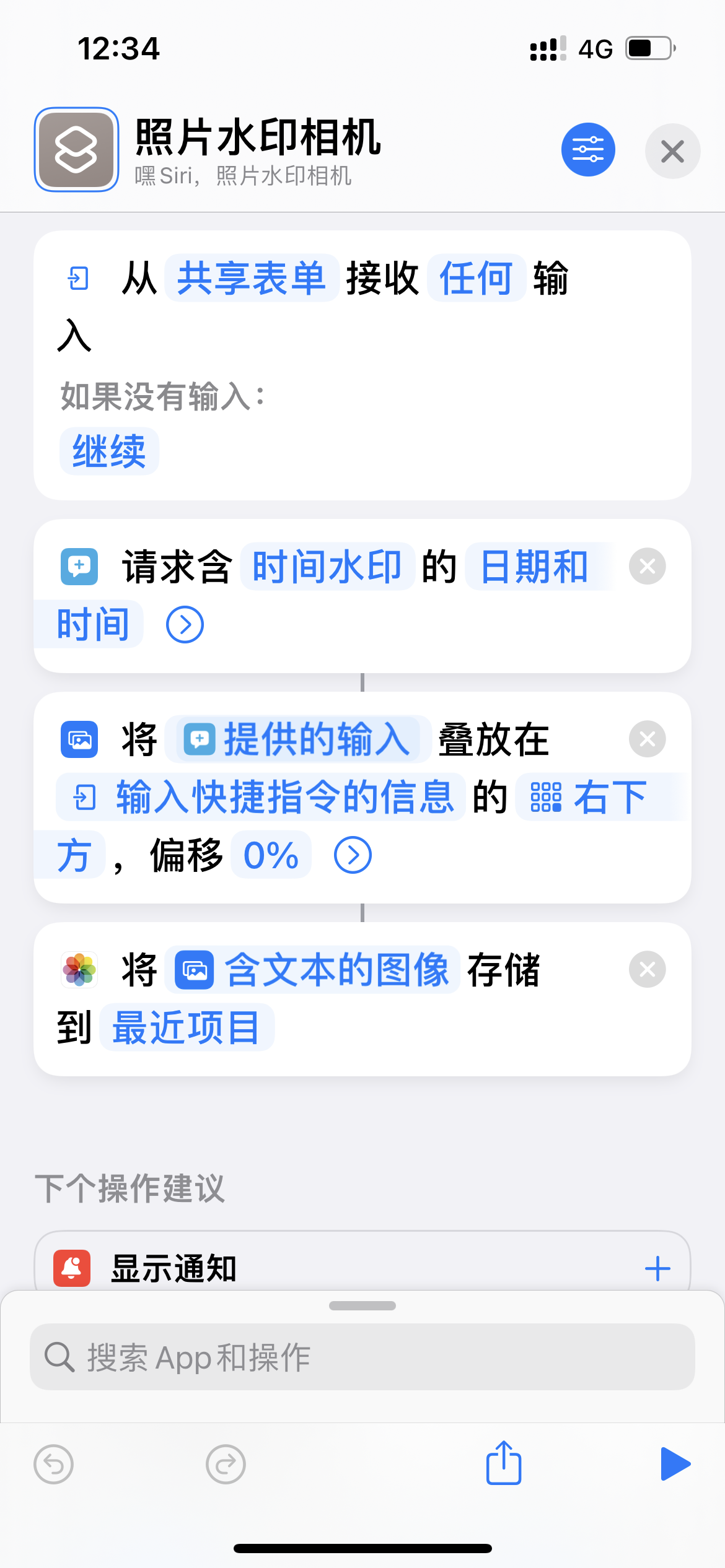
Task: Tap the 共享表单 input source chip
Action: 252,278
